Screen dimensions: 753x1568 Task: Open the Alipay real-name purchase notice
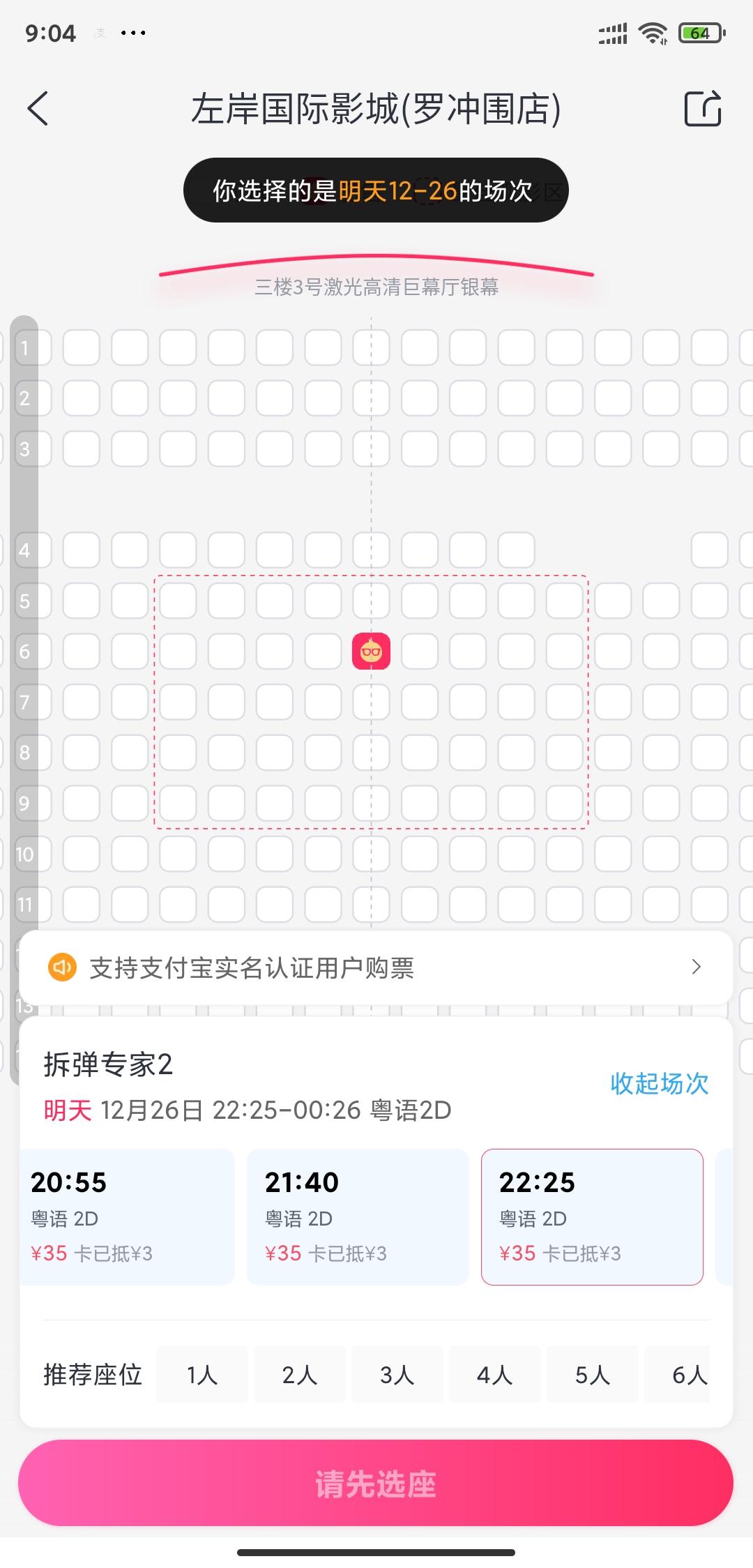(x=376, y=967)
